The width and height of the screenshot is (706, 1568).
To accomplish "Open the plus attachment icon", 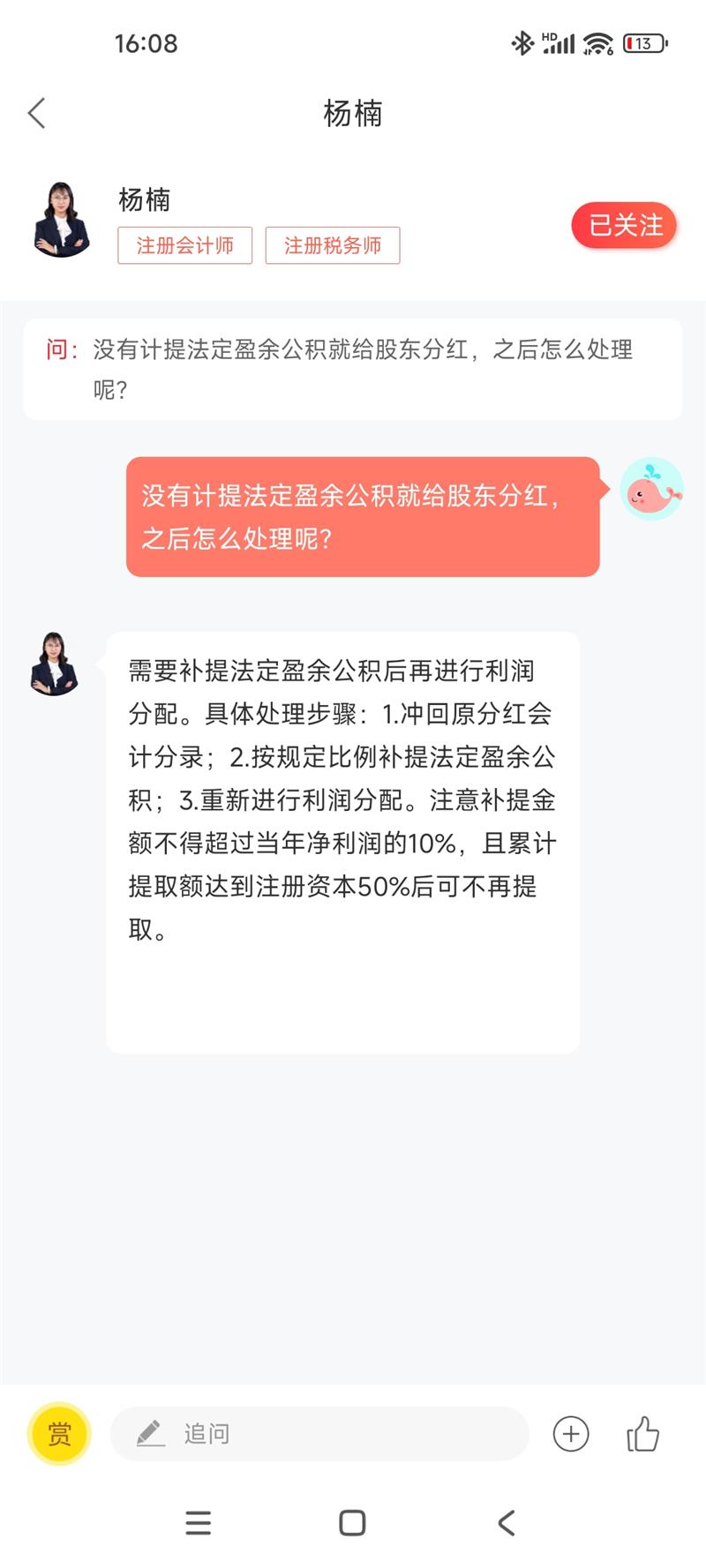I will pos(571,1434).
